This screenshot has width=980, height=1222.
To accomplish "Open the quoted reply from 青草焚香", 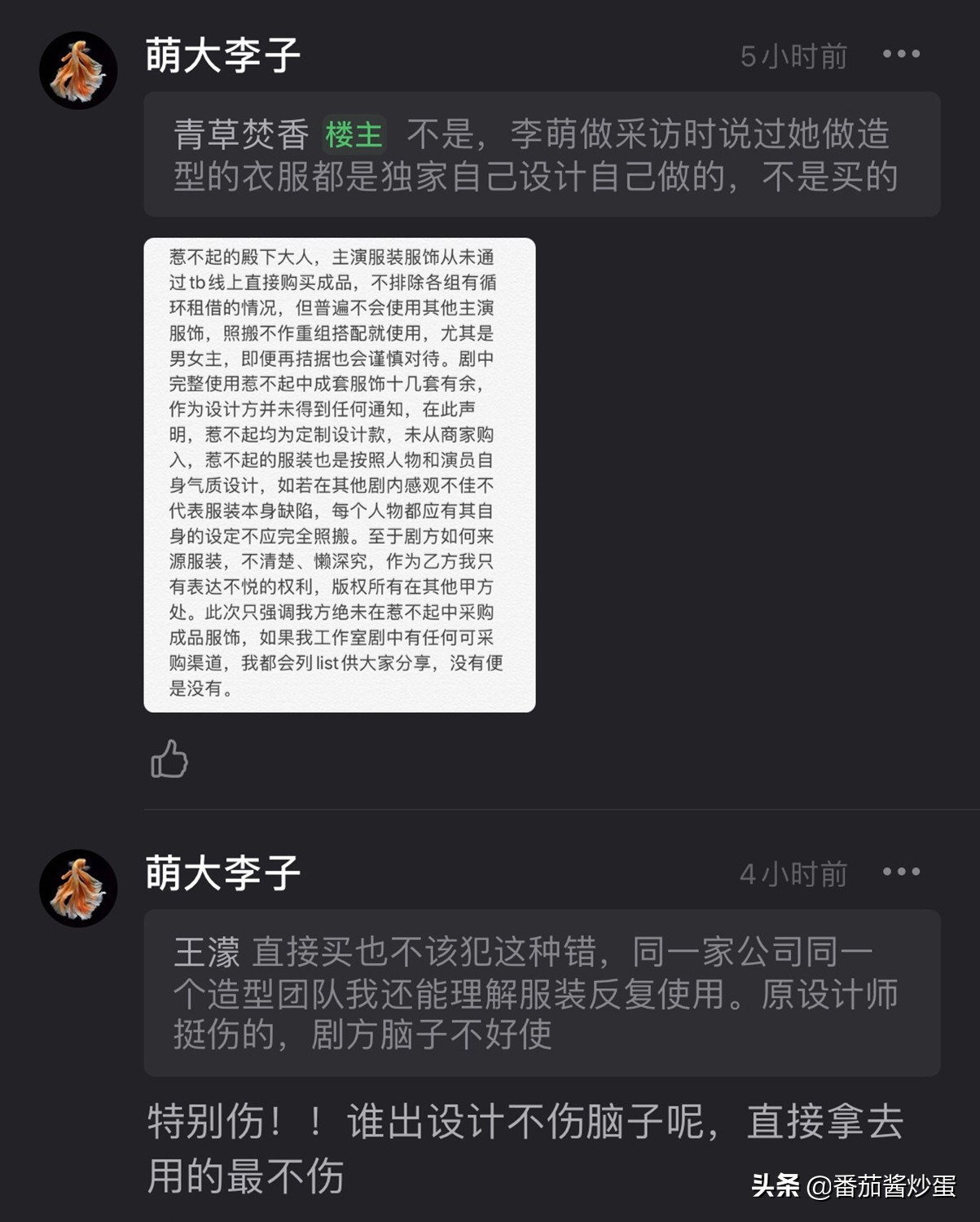I will pyautogui.click(x=542, y=155).
